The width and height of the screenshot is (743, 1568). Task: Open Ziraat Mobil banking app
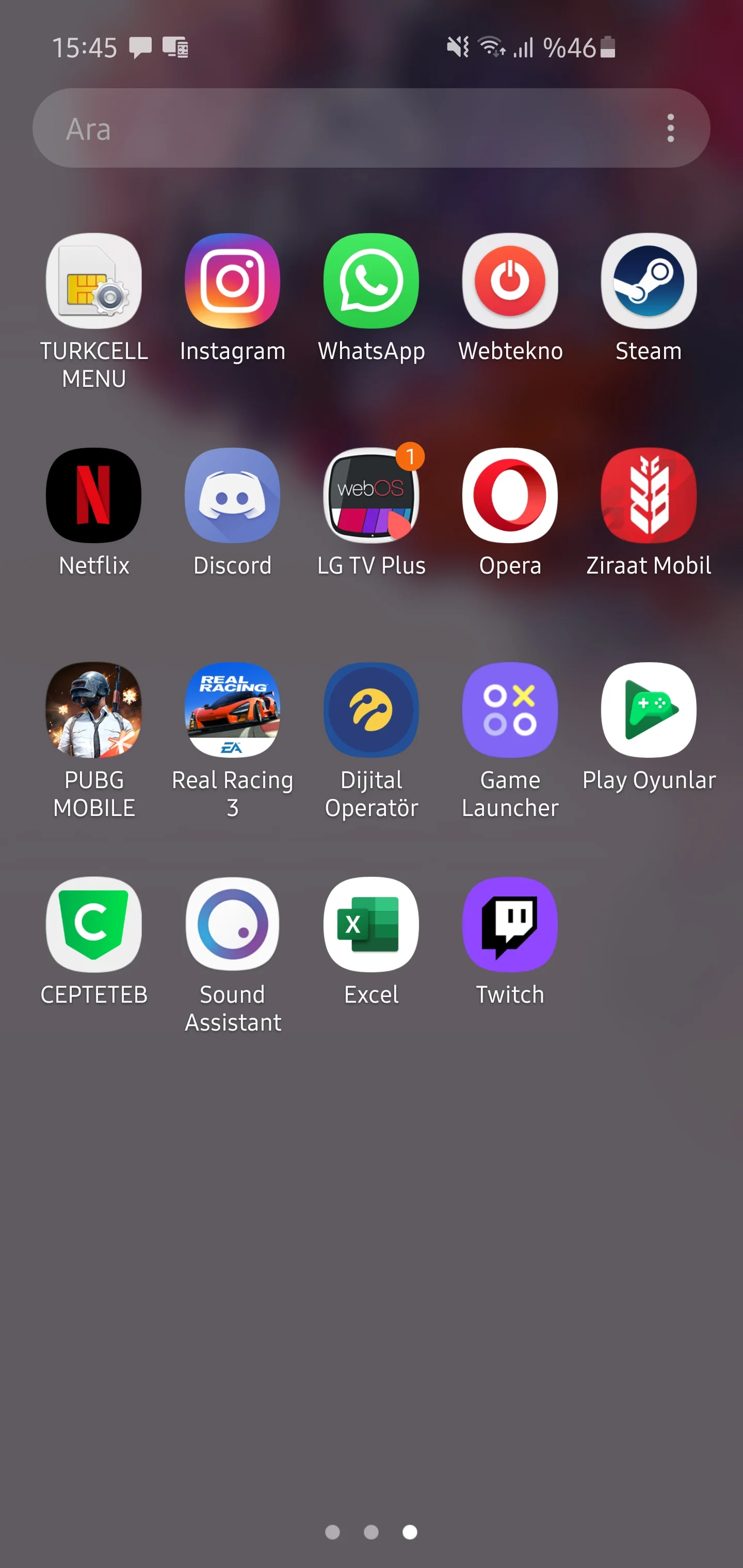point(649,496)
